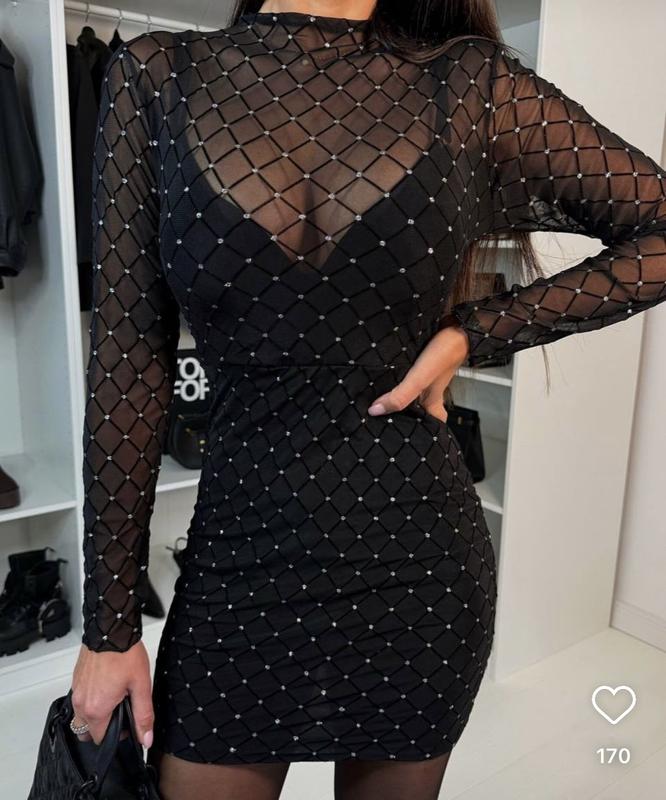Like this photo with the heart icon
Viewport: 666px width, 800px height.
click(613, 705)
